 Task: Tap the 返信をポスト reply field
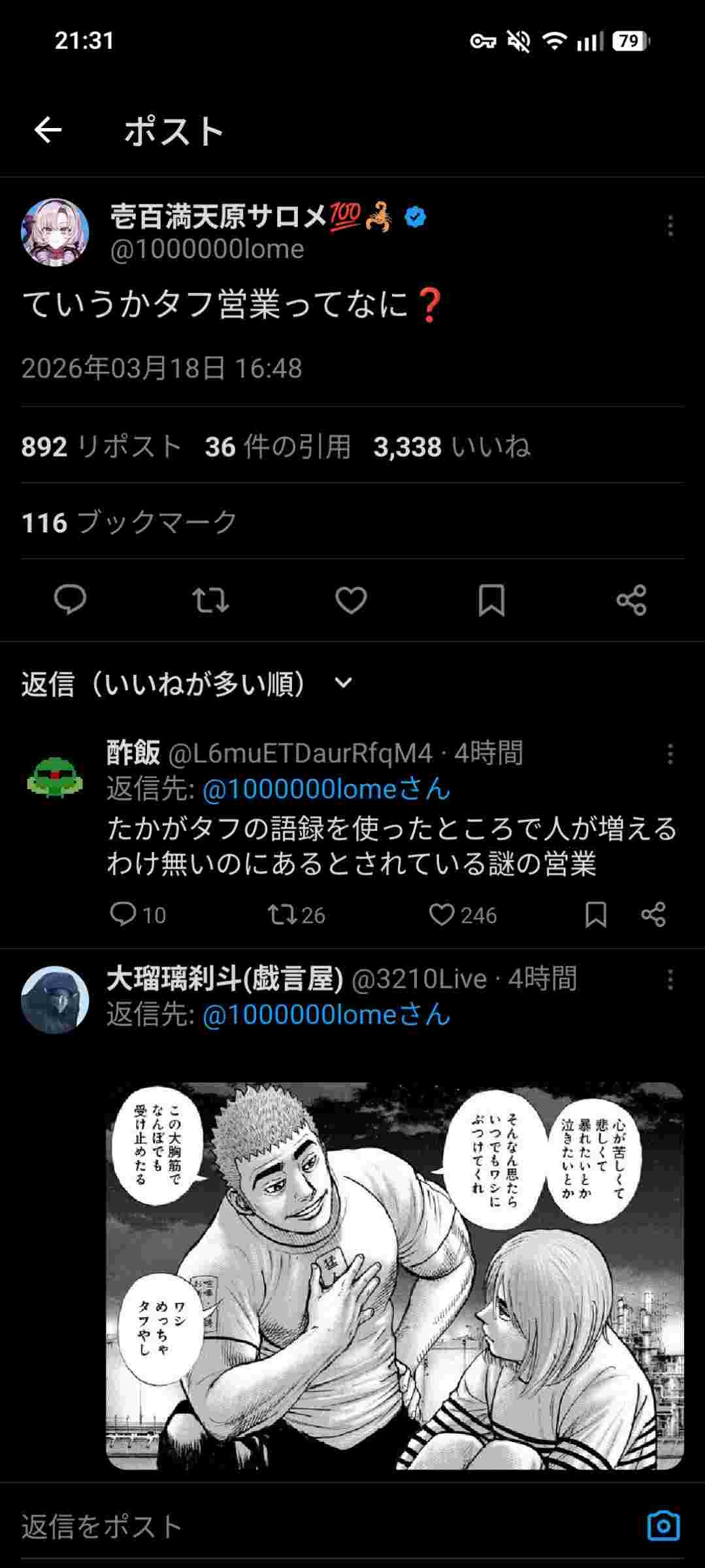coord(261,1526)
